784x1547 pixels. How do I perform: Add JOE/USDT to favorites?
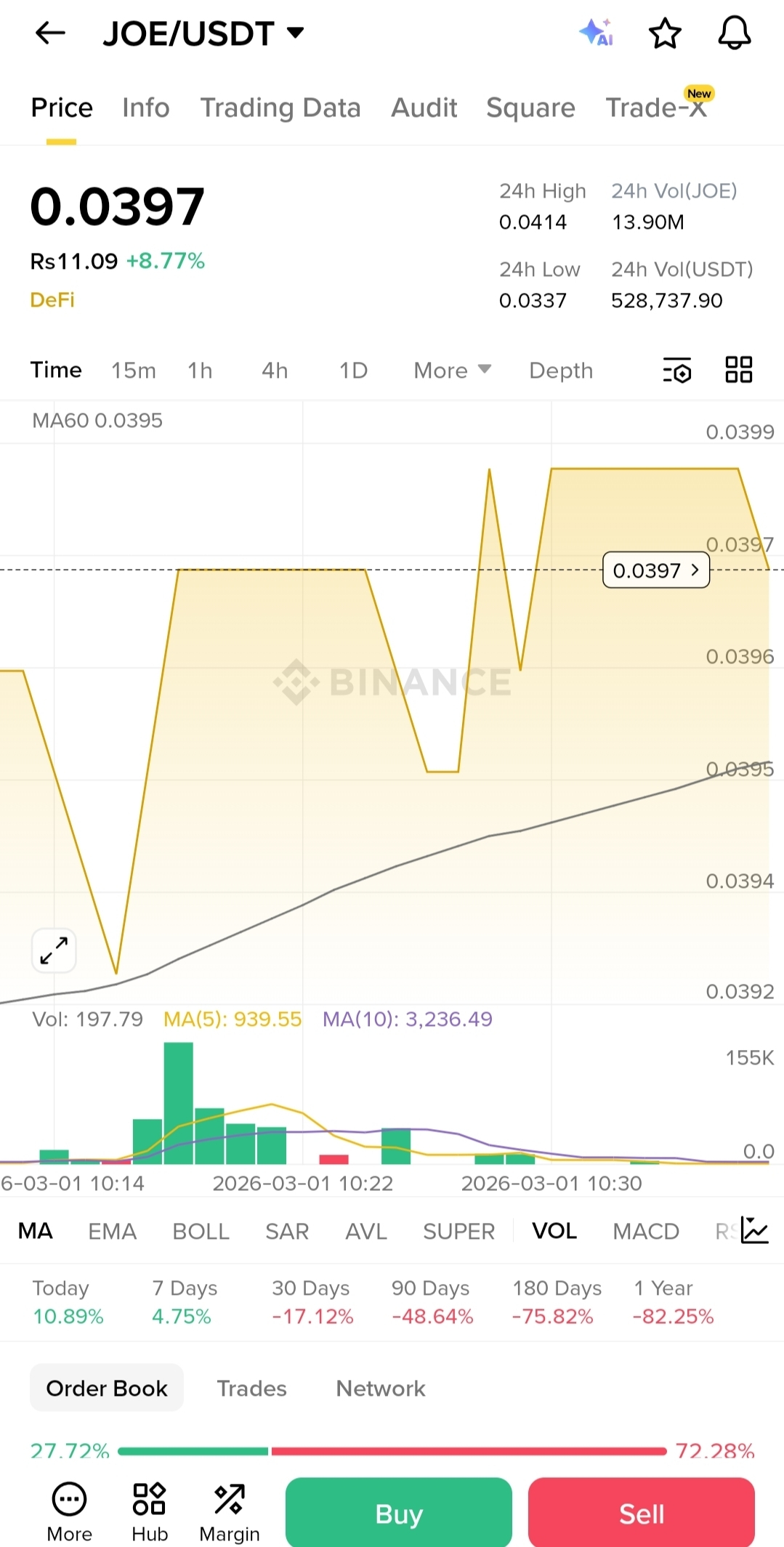664,33
